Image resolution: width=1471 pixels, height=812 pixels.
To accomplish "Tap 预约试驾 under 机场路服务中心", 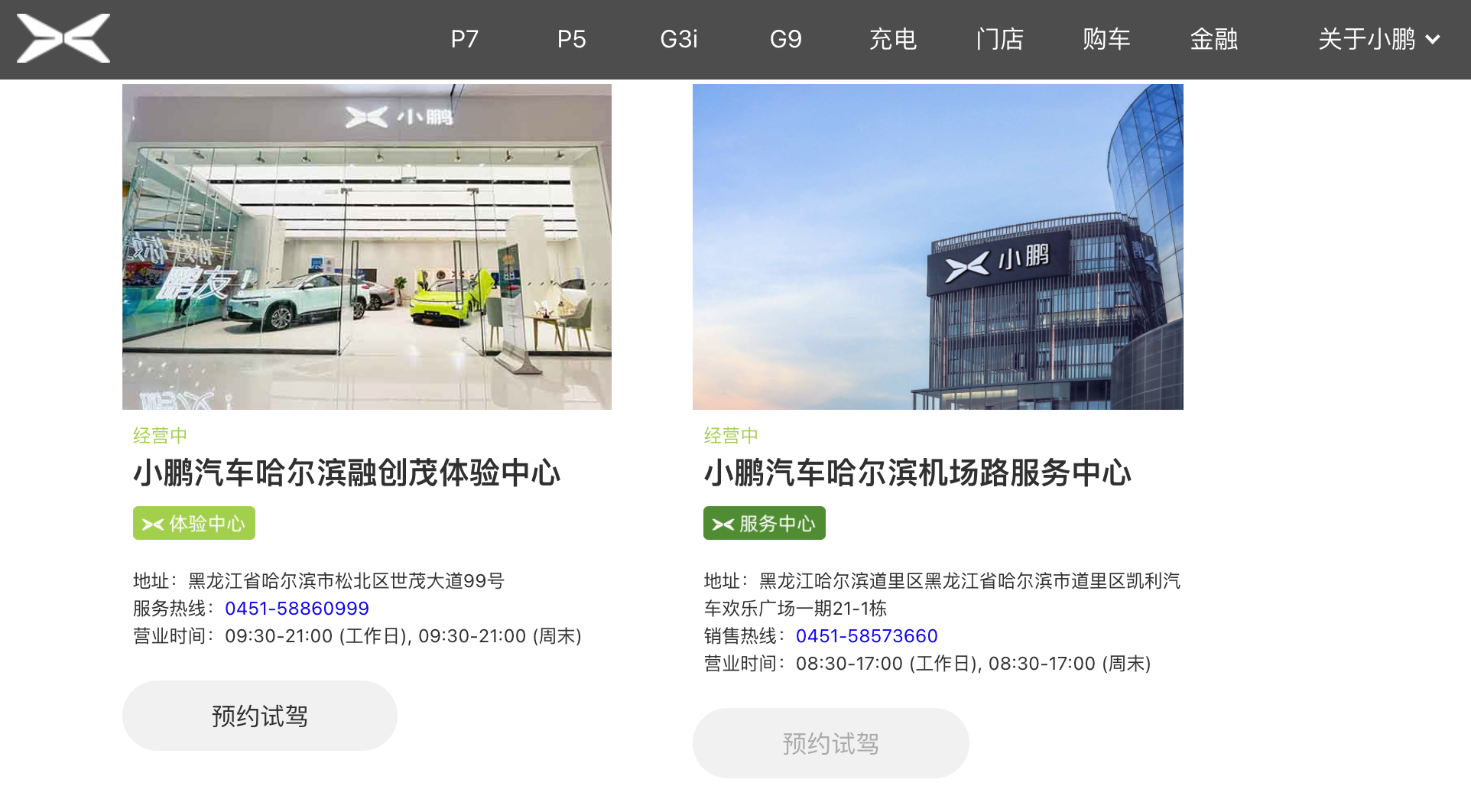I will point(830,743).
